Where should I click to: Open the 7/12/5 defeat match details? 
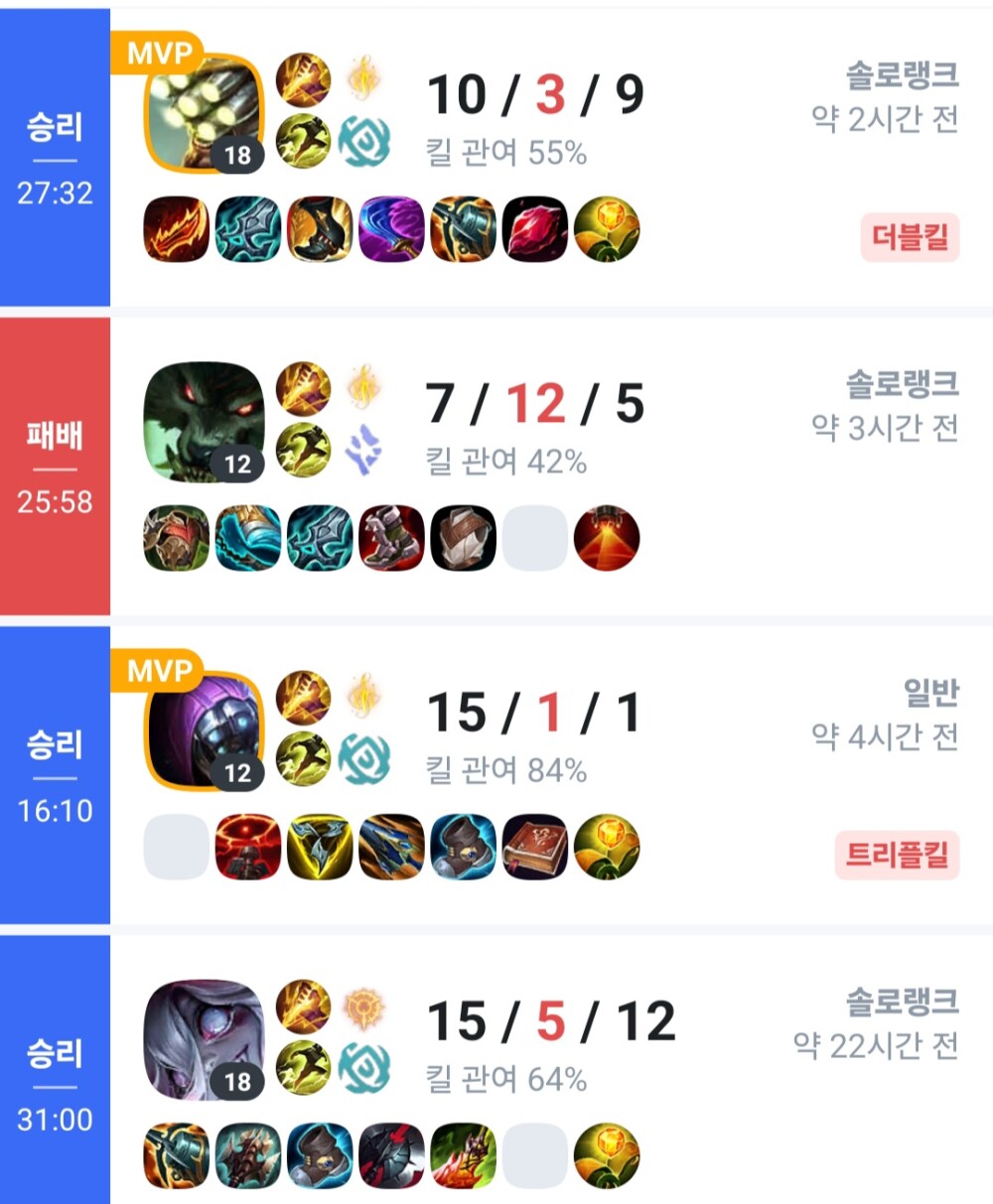[536, 405]
